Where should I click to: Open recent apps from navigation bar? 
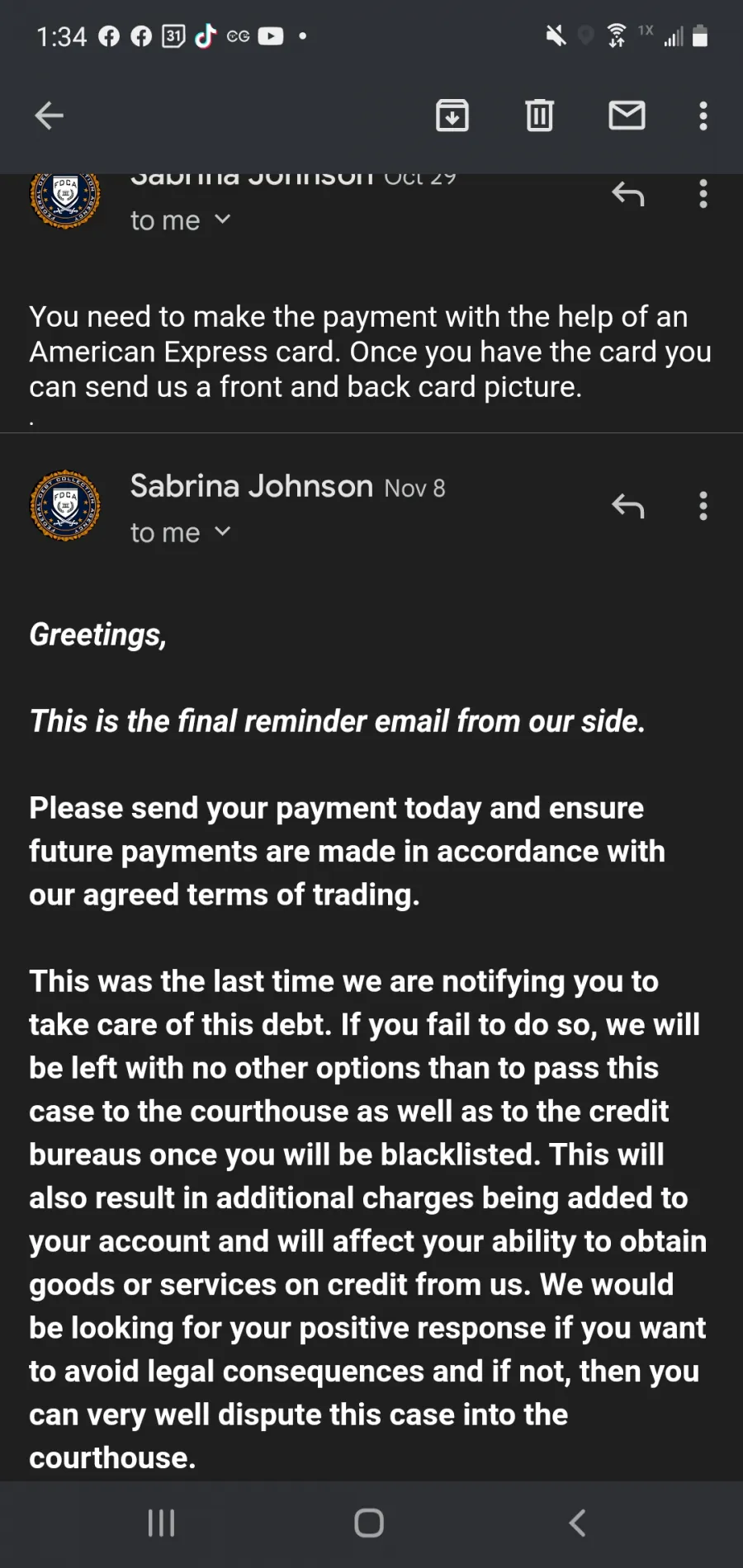click(161, 1523)
